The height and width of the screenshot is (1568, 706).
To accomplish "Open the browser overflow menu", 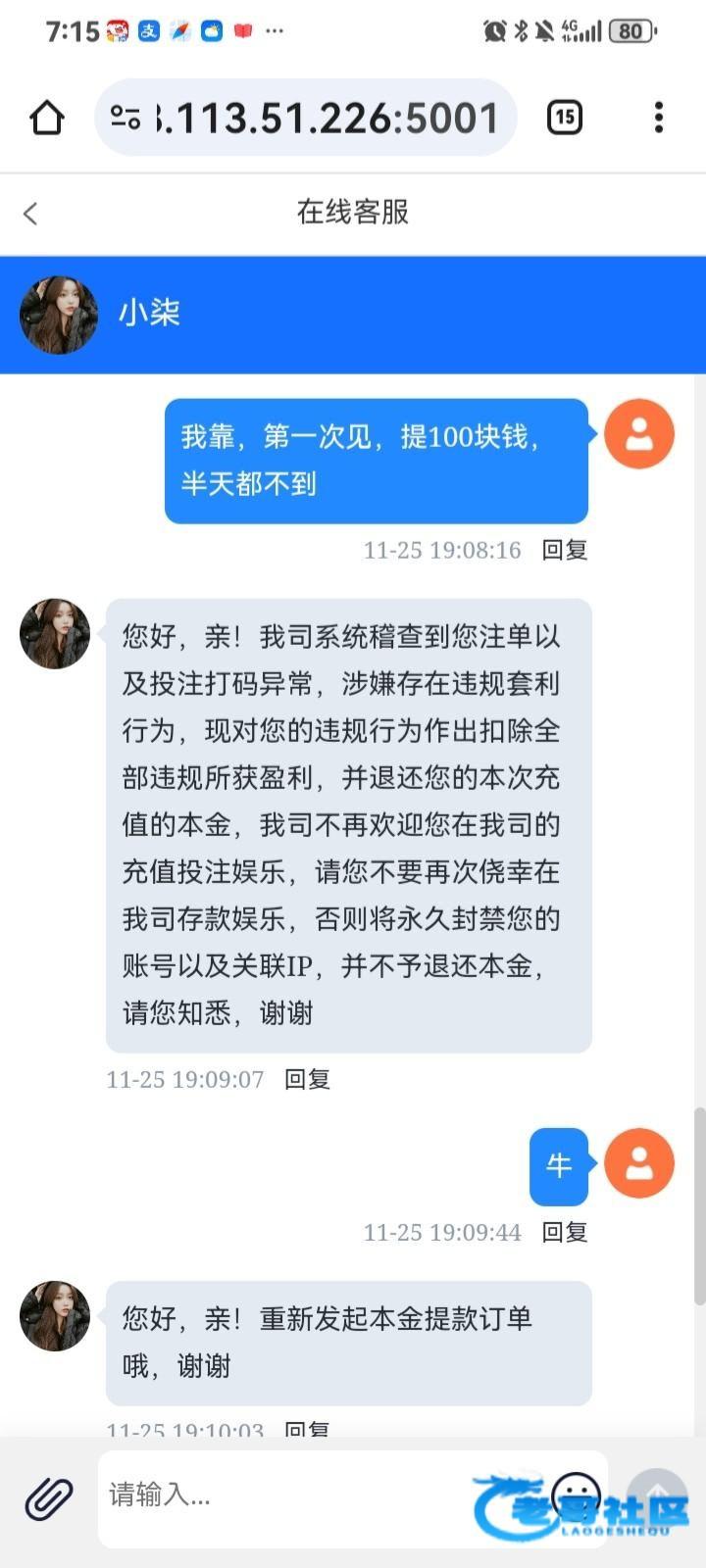I will (659, 118).
